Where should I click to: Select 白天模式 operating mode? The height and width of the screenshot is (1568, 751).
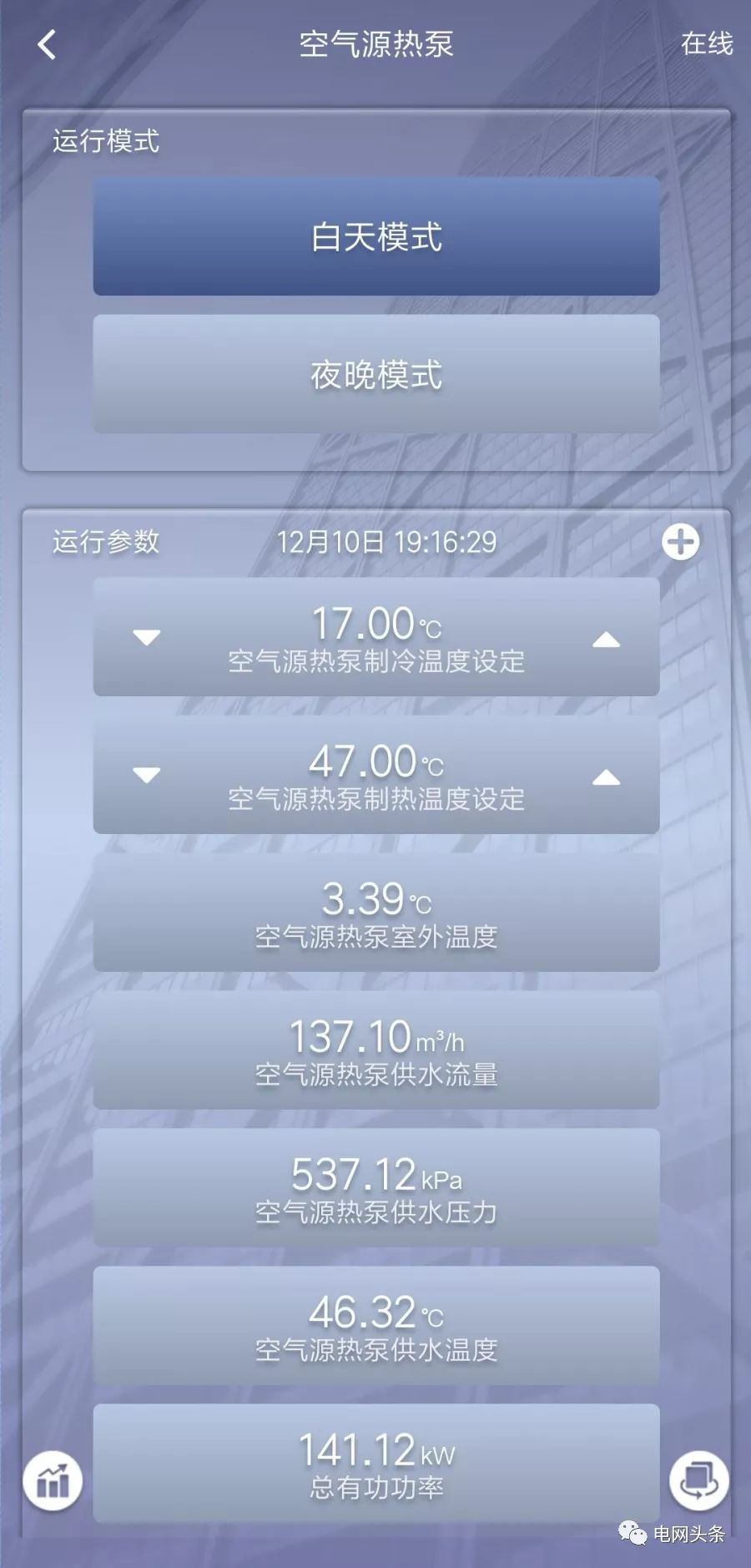tap(375, 236)
